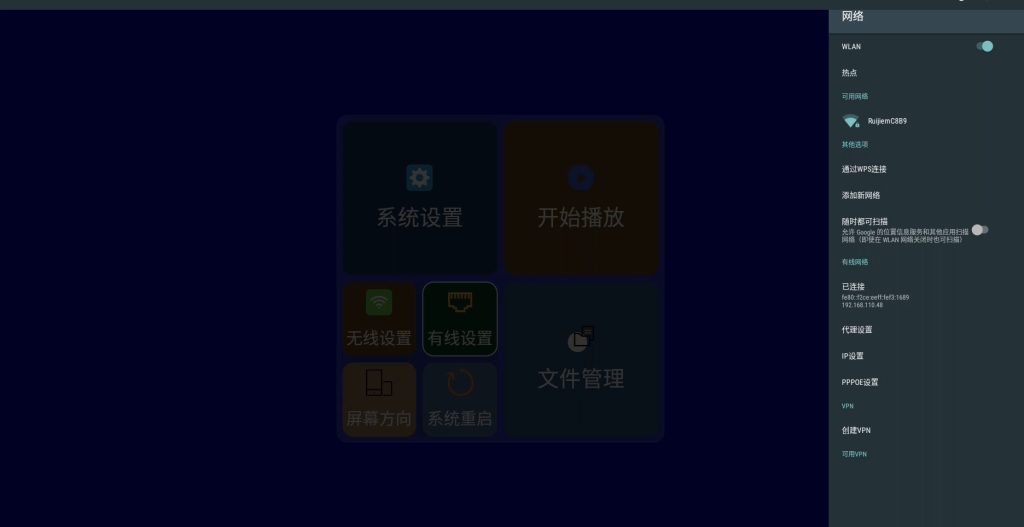Tap 创建VPN to create VPN
The height and width of the screenshot is (527, 1024).
click(x=856, y=430)
